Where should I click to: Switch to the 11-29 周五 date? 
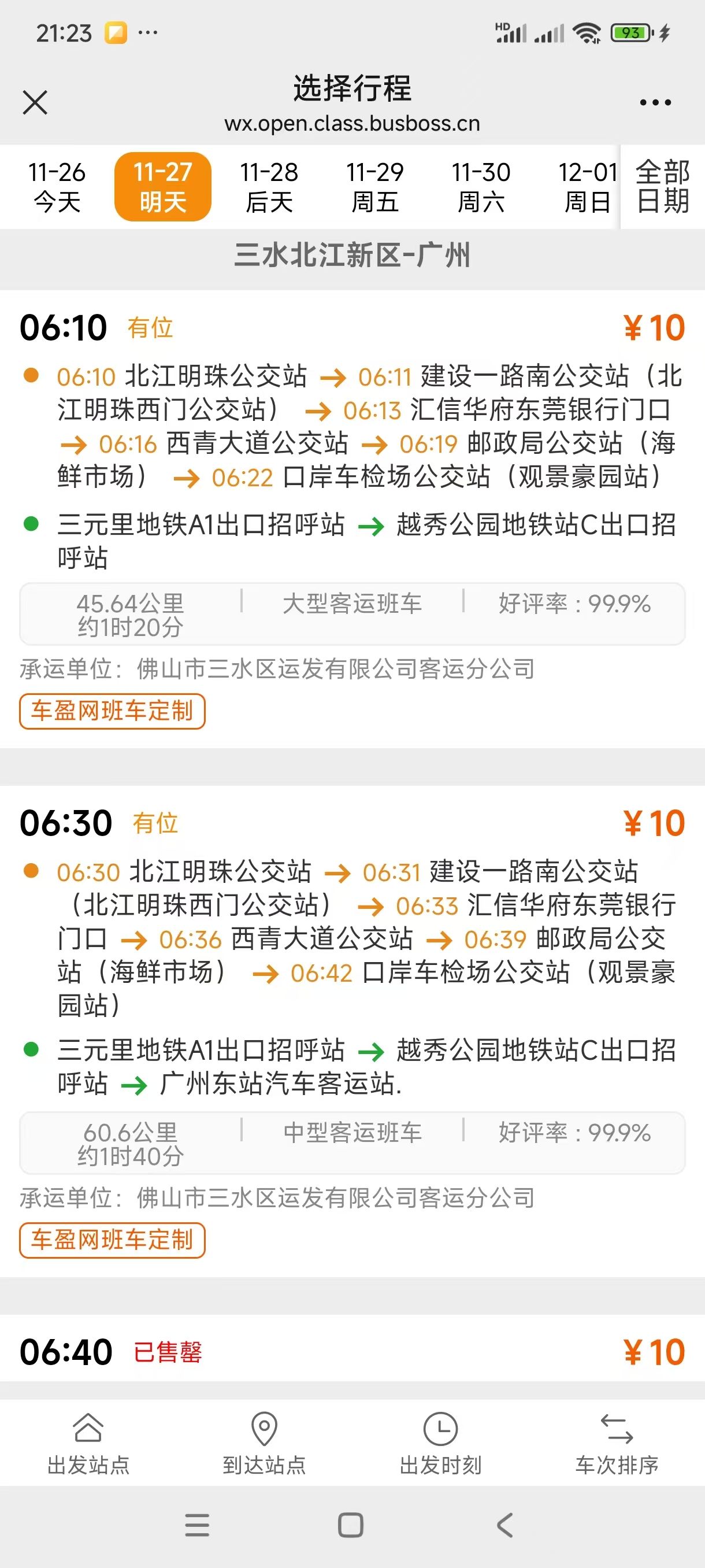(374, 187)
